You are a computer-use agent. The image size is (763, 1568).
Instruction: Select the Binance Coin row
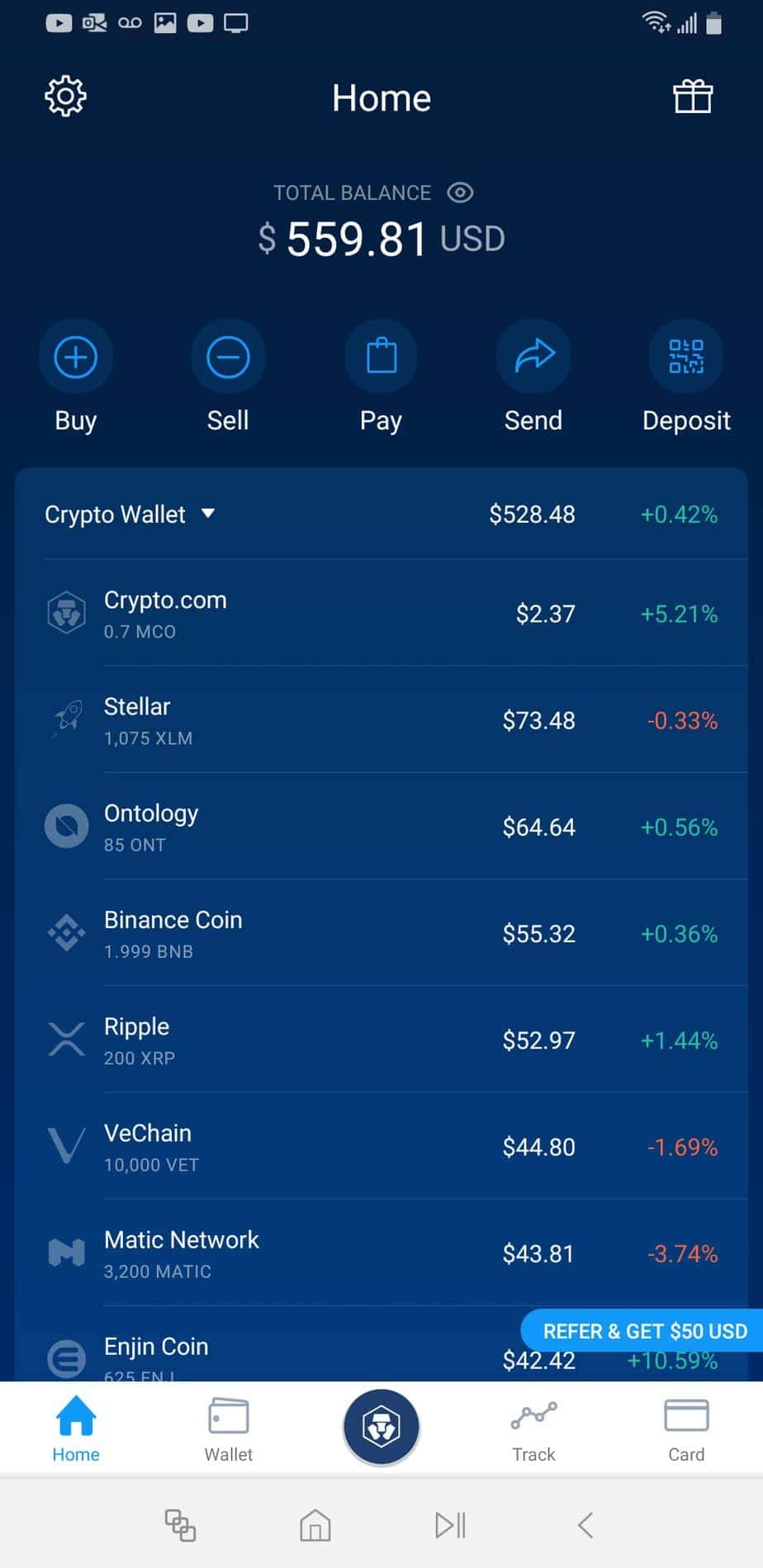click(x=381, y=933)
